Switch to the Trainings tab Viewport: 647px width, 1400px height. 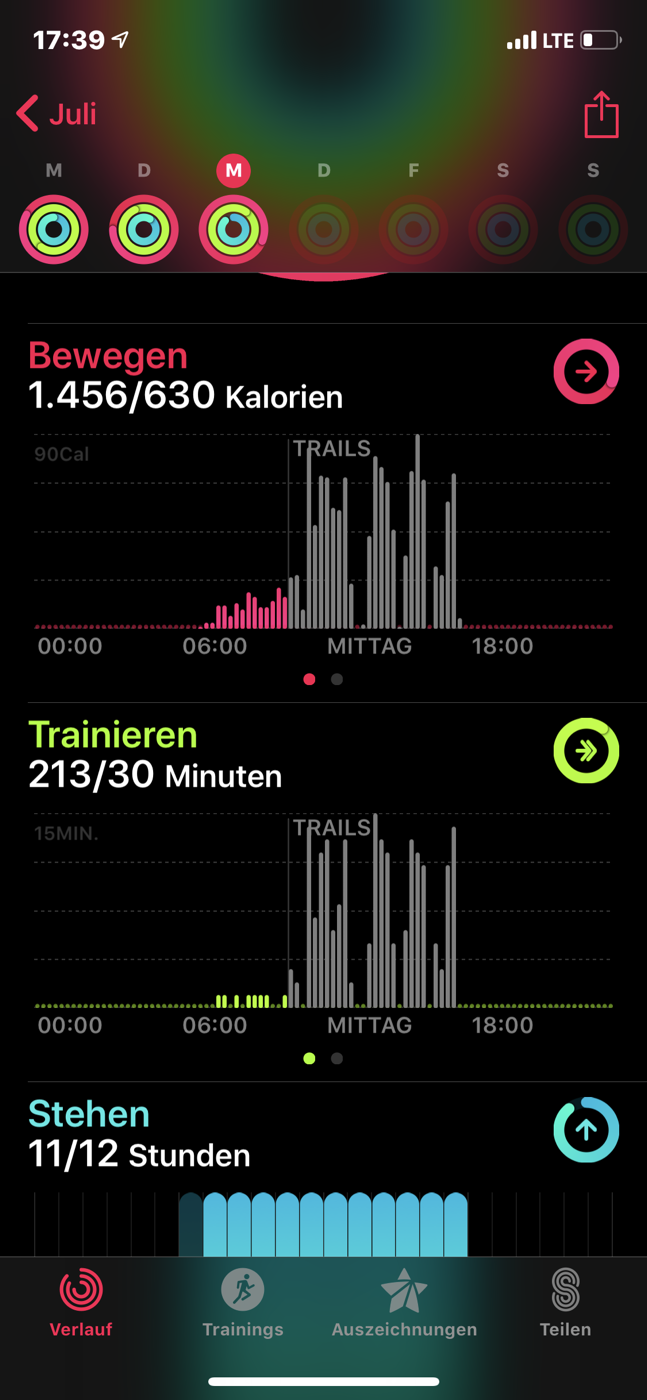tap(243, 1303)
